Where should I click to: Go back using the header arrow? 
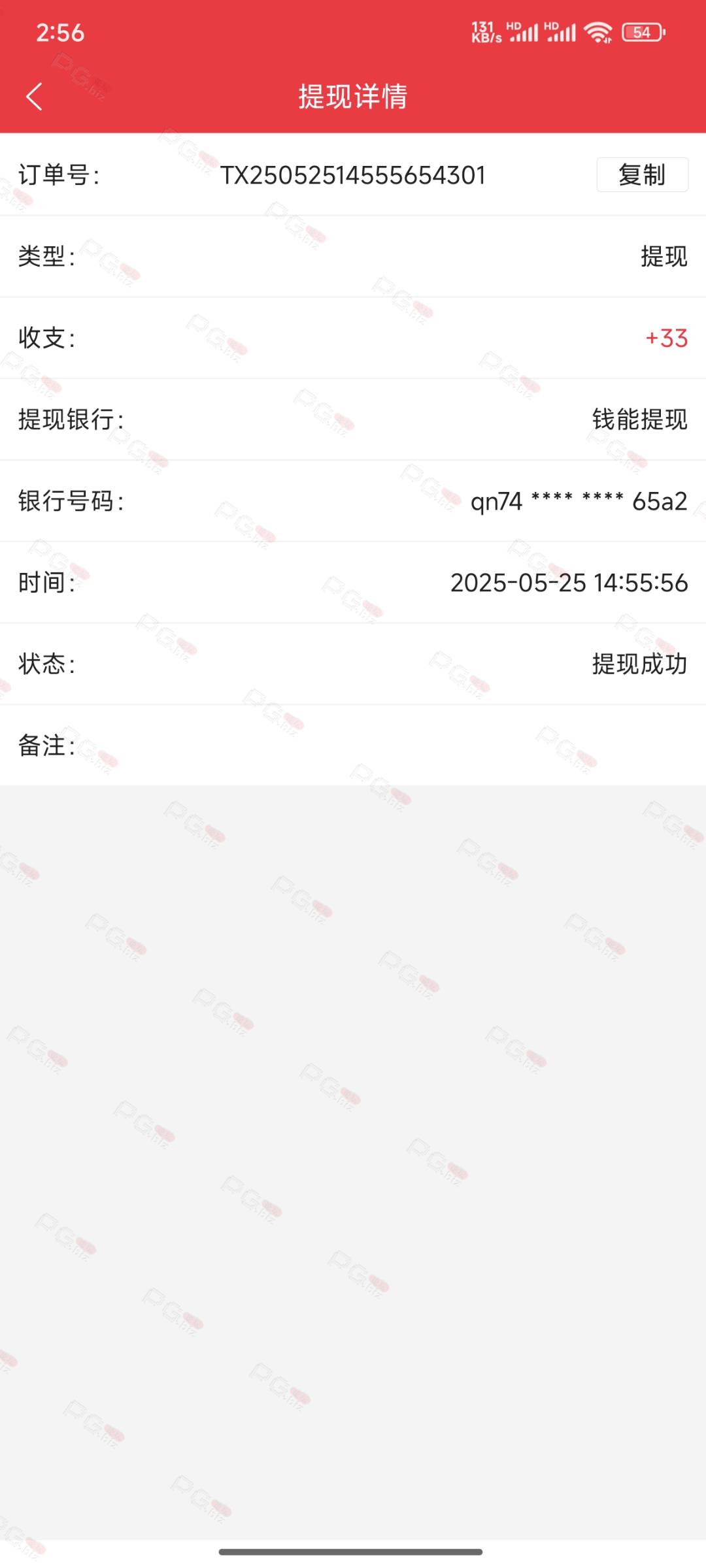[34, 97]
